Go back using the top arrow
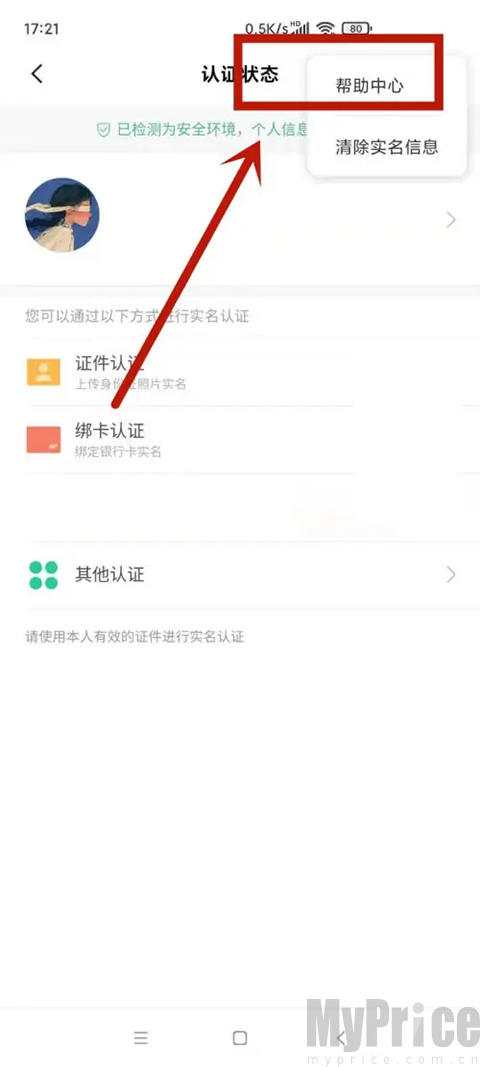The image size is (480, 1067). point(37,73)
